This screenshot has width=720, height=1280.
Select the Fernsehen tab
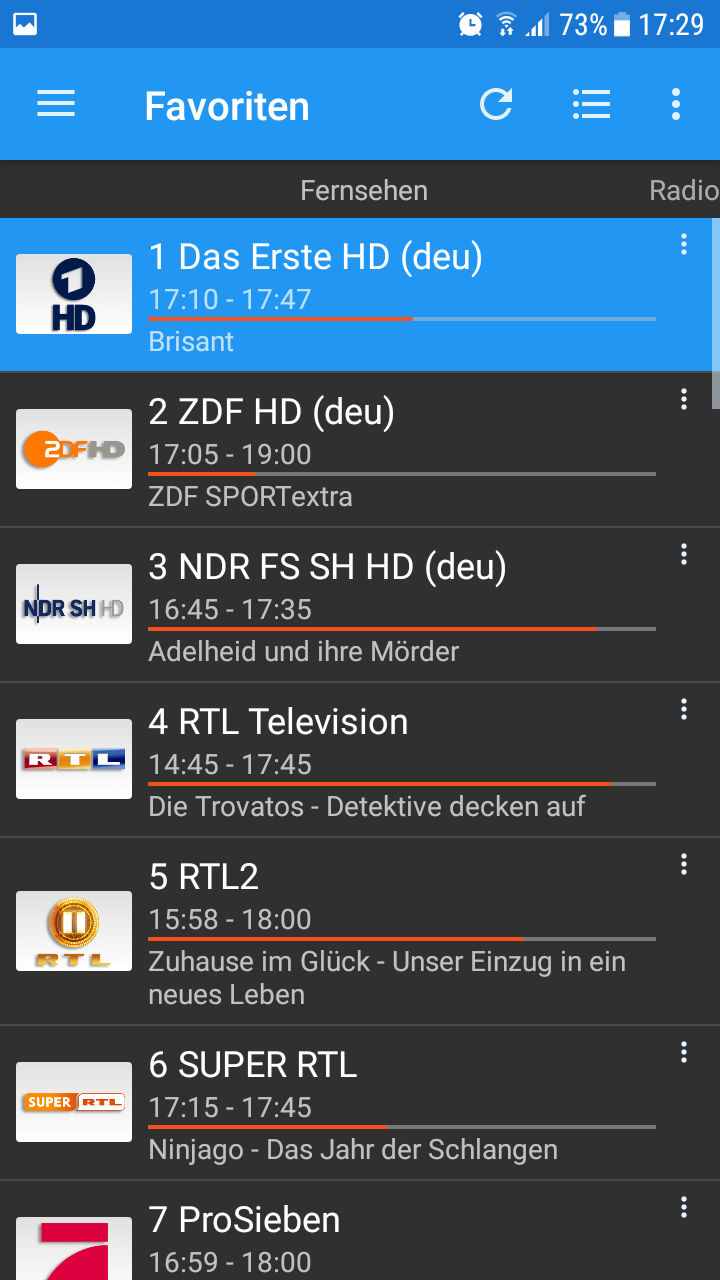[x=364, y=190]
